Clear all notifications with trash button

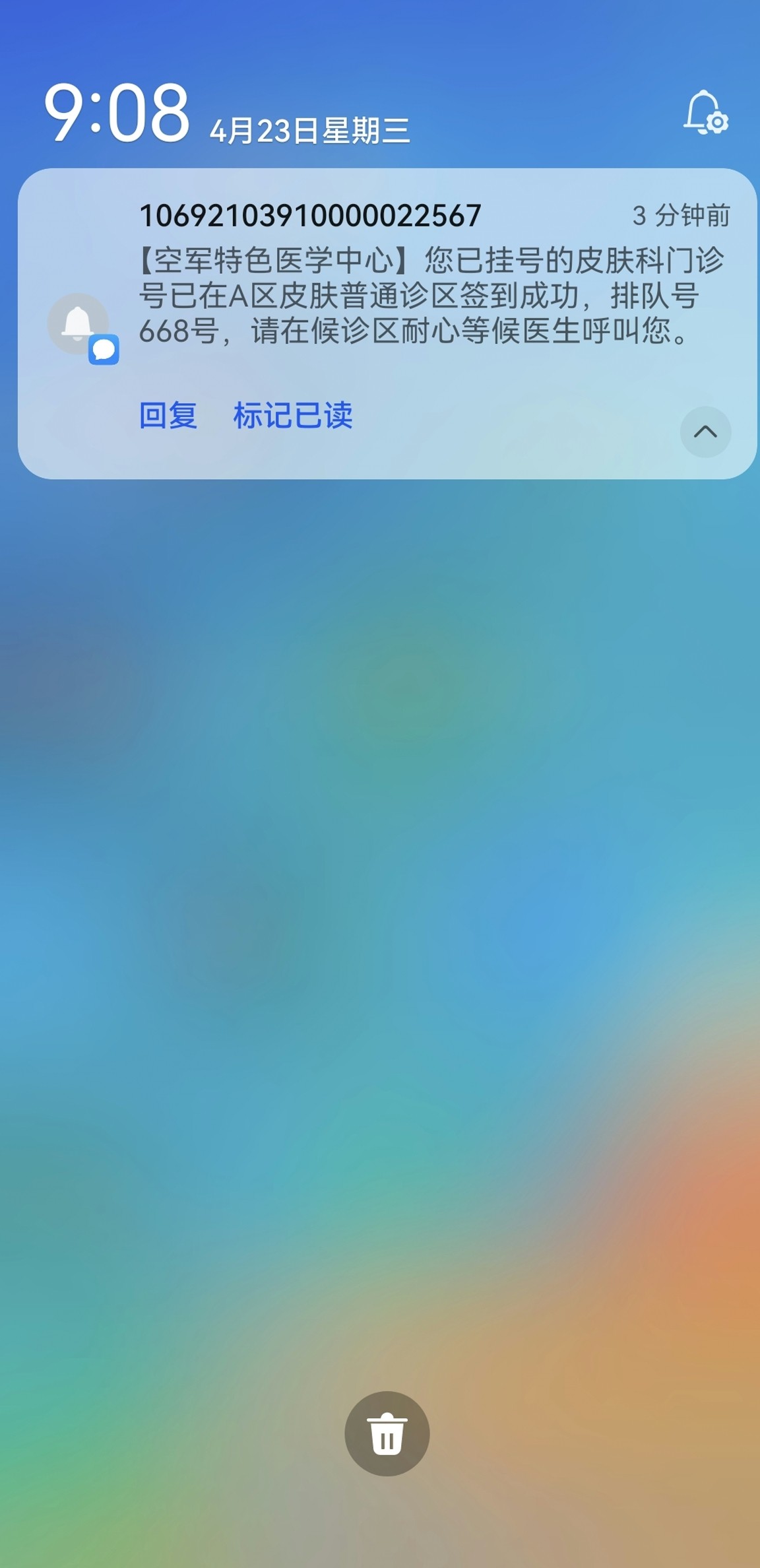pos(387,1433)
